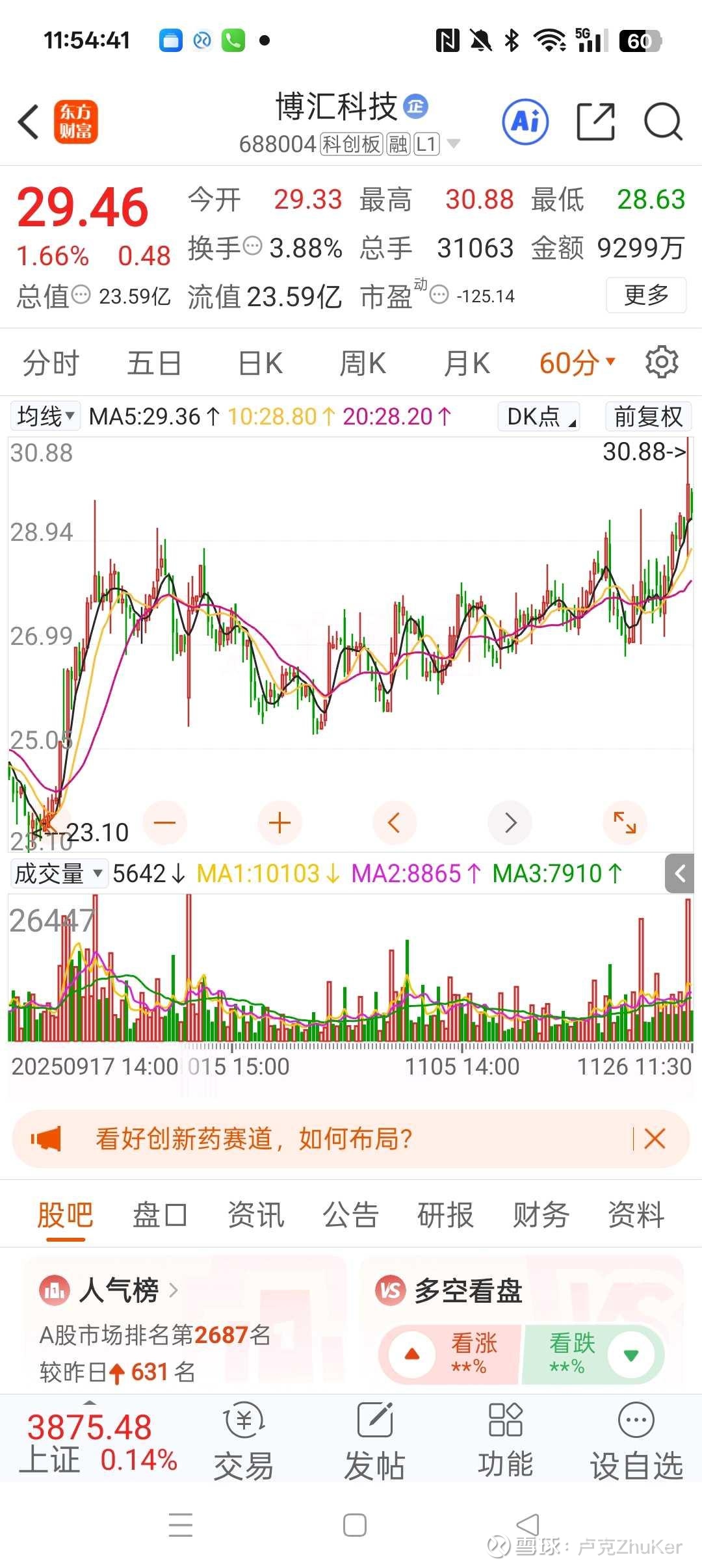Open the 60分 period dropdown

pyautogui.click(x=577, y=363)
